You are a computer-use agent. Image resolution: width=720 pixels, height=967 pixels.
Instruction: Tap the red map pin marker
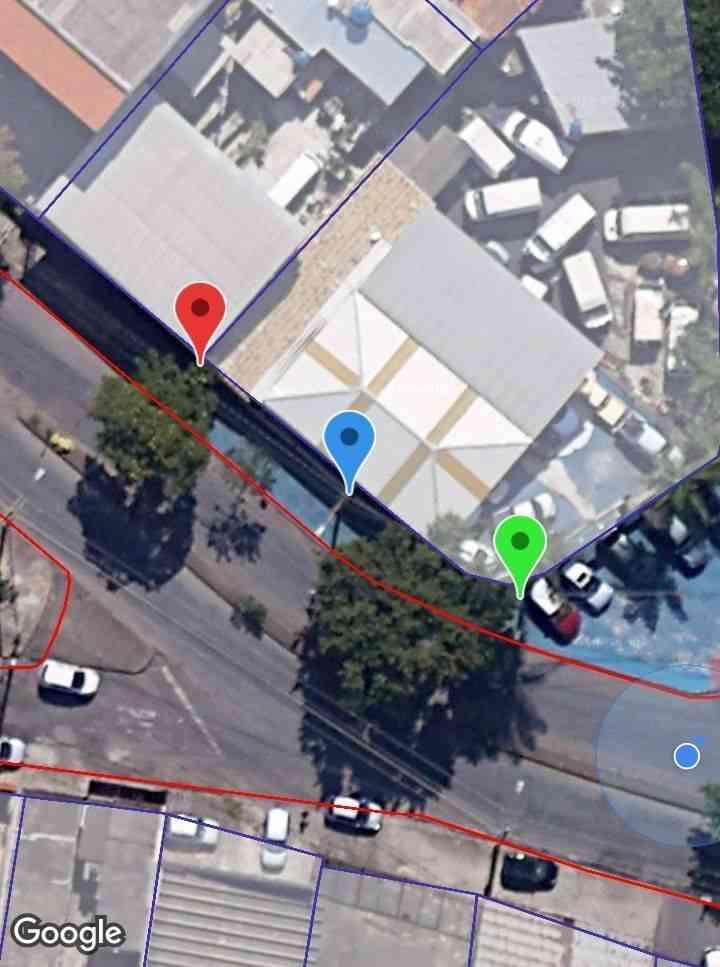pyautogui.click(x=200, y=312)
